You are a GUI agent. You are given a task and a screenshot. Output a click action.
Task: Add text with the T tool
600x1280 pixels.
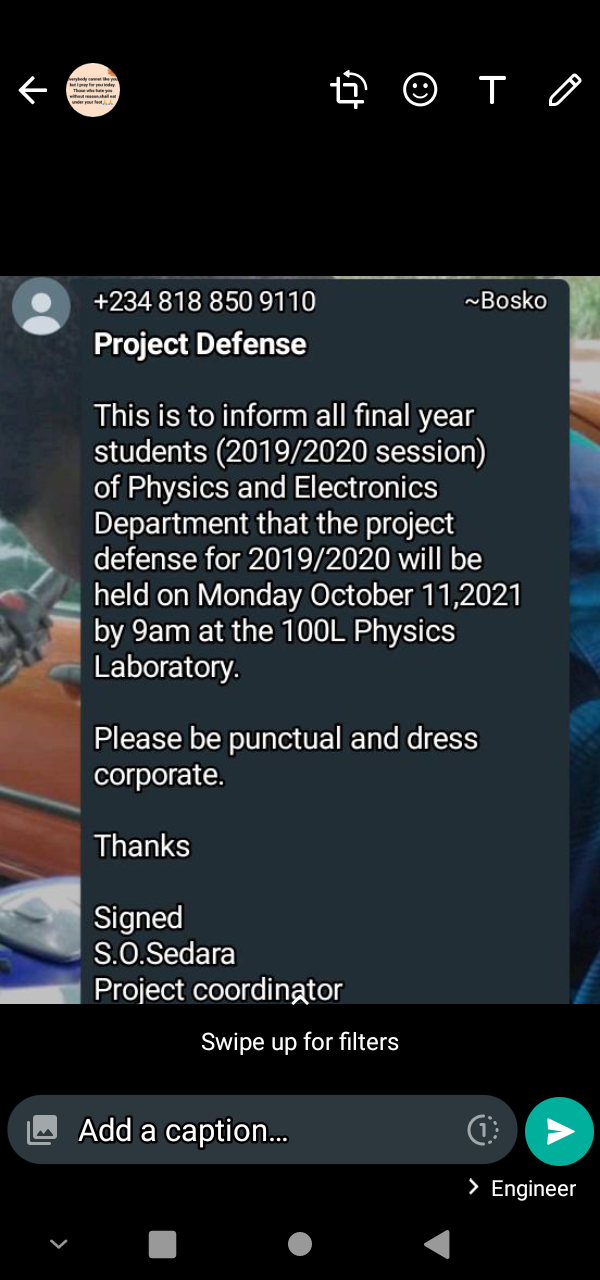[492, 90]
